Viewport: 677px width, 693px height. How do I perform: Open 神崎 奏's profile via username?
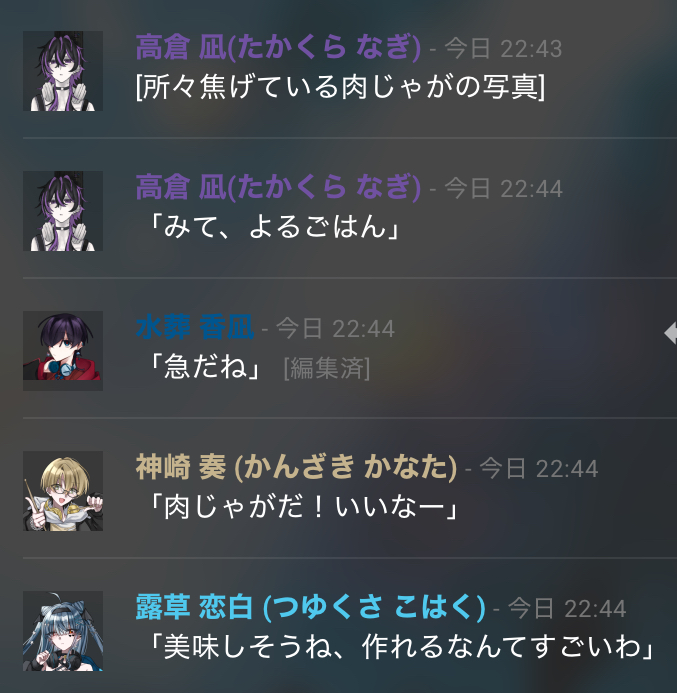296,468
